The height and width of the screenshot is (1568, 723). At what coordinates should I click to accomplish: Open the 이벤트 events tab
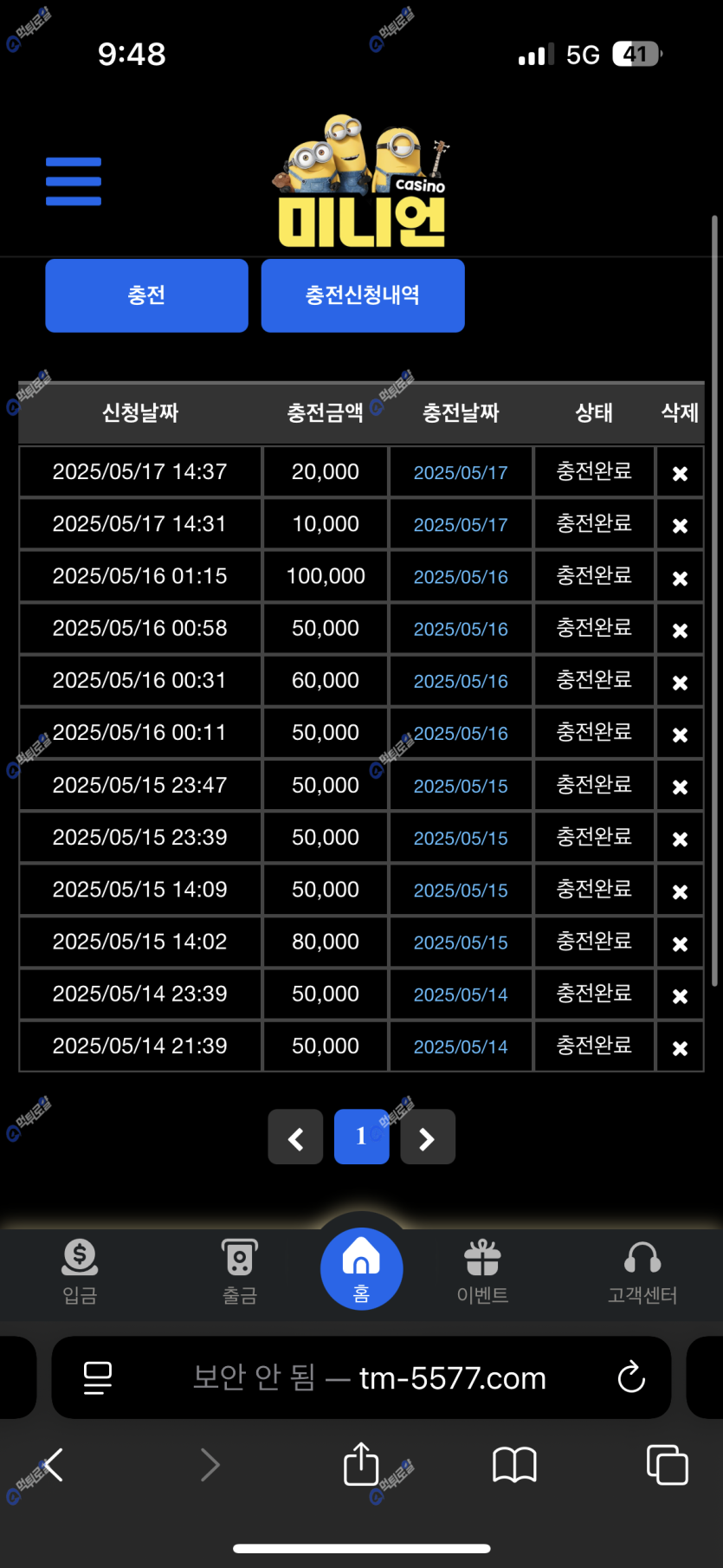click(482, 1272)
